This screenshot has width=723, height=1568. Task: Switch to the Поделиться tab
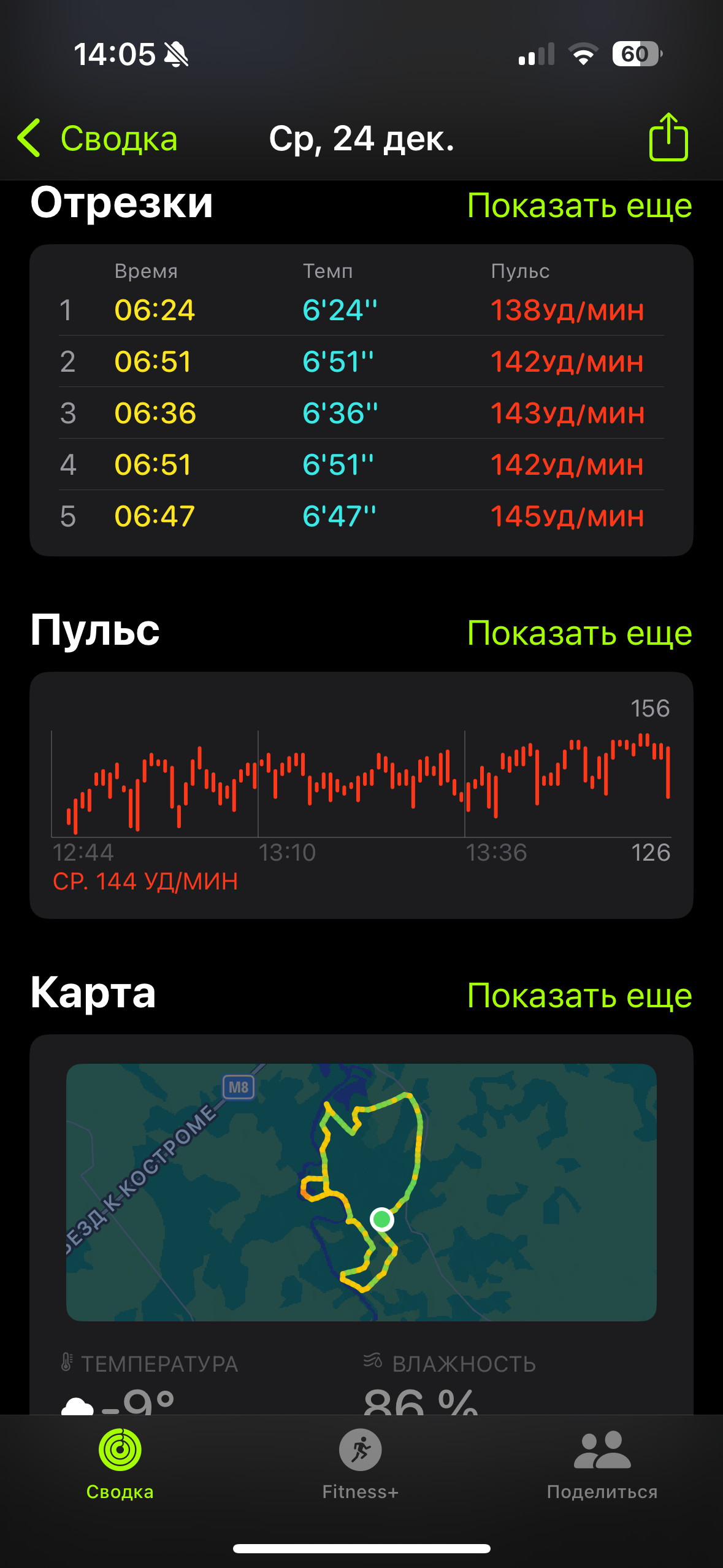point(602,1464)
